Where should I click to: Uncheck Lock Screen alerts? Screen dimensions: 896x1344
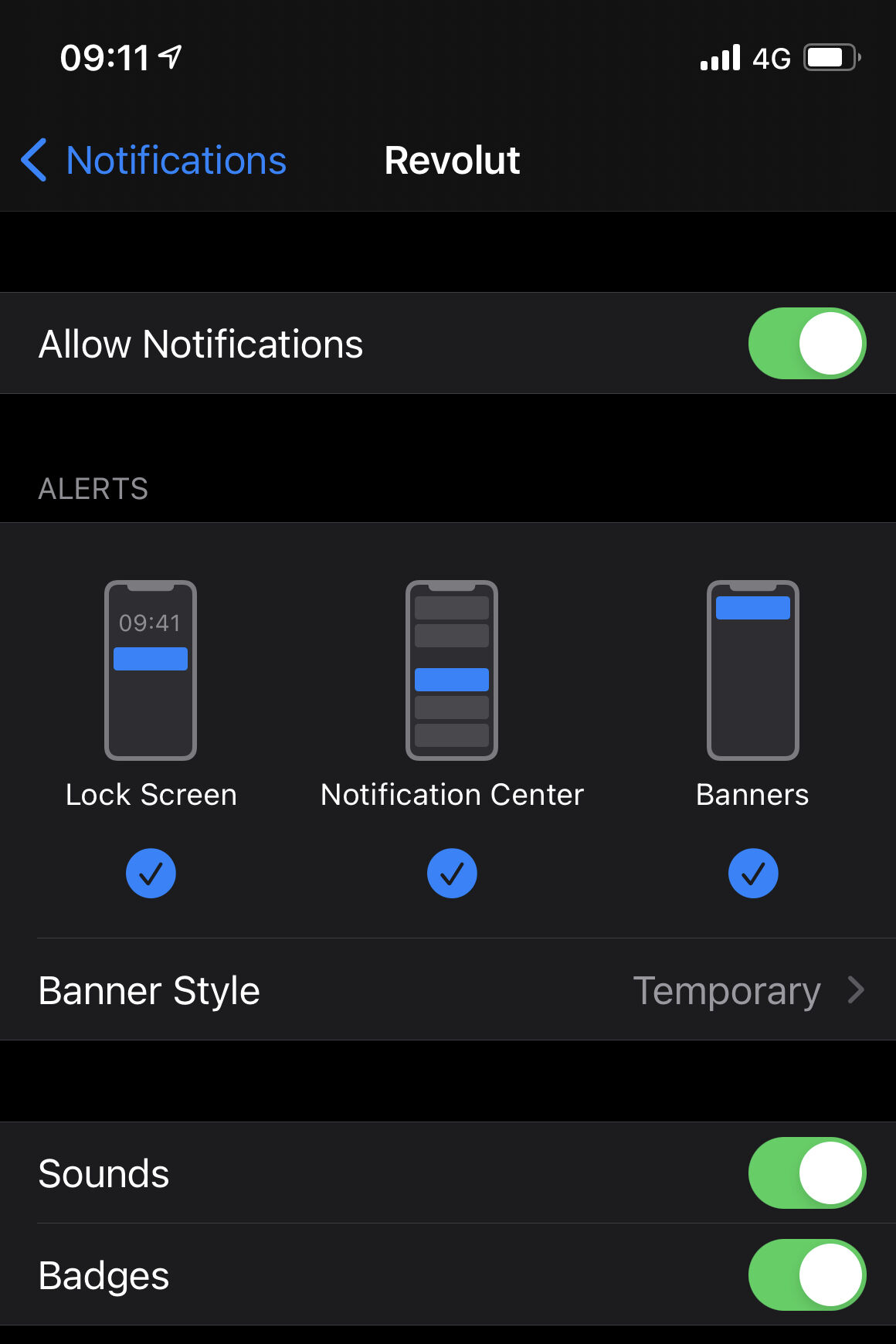151,874
